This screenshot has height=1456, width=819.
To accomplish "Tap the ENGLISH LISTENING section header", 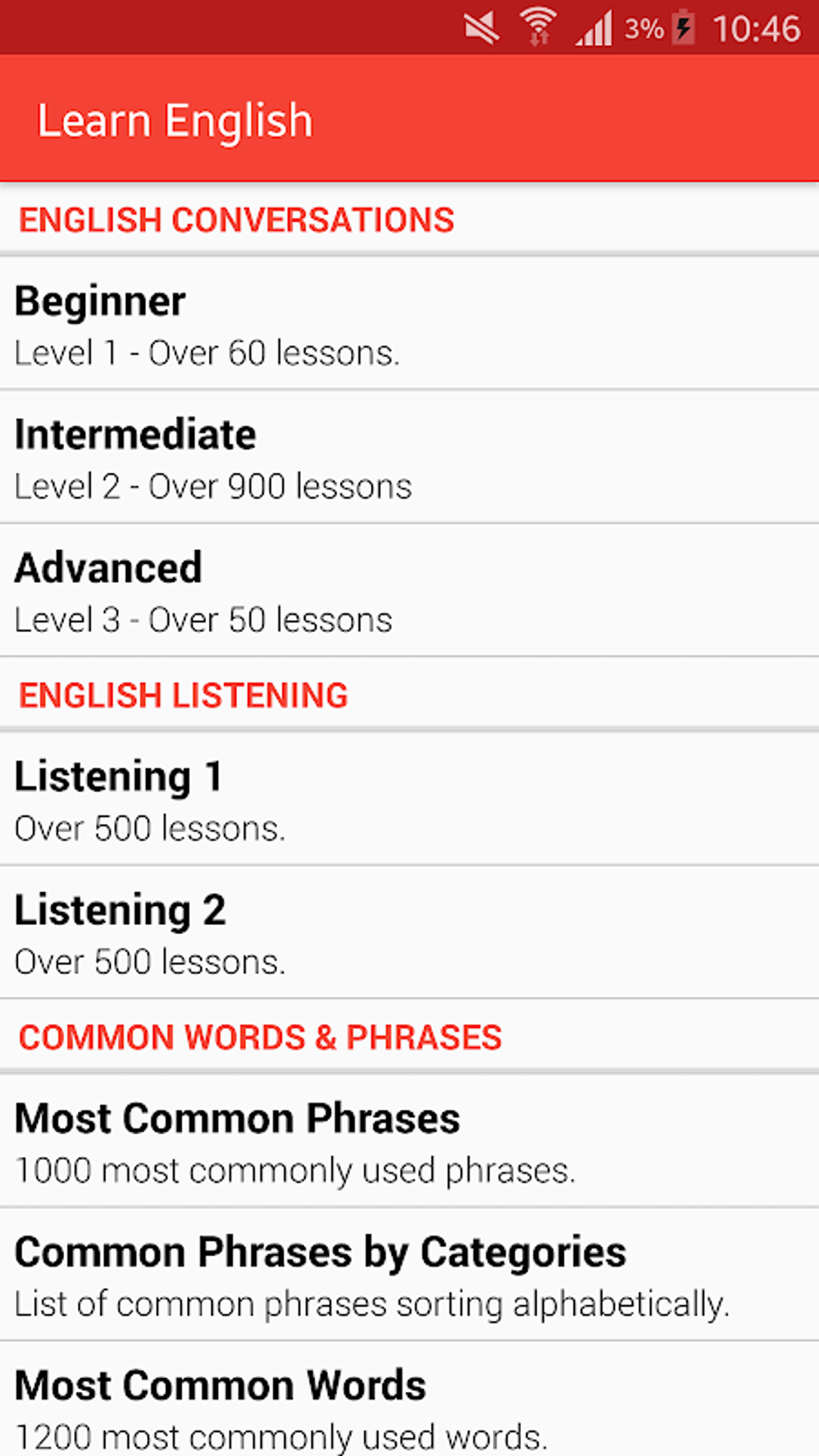I will [x=183, y=694].
